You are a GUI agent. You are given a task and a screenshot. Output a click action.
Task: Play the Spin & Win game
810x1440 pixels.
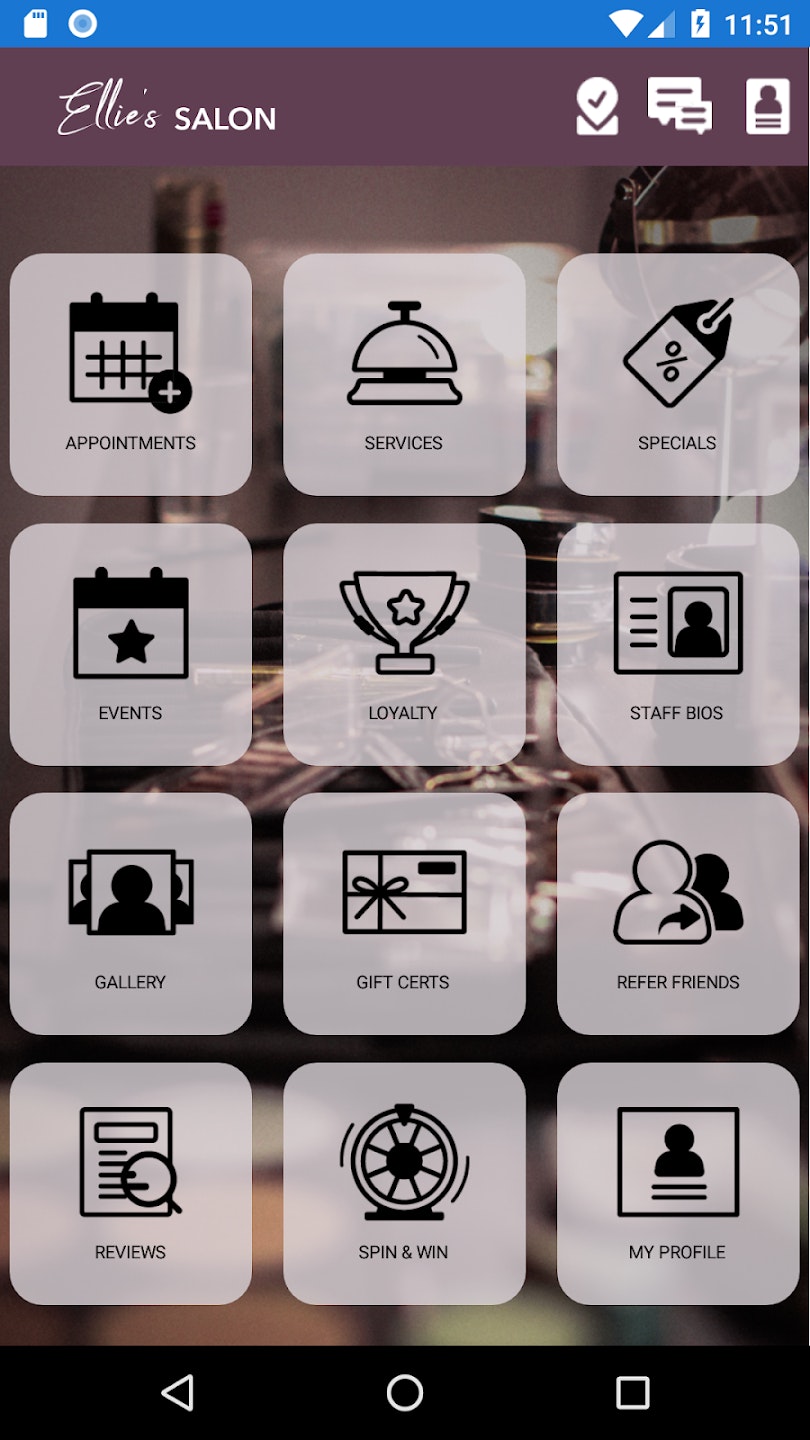404,1182
